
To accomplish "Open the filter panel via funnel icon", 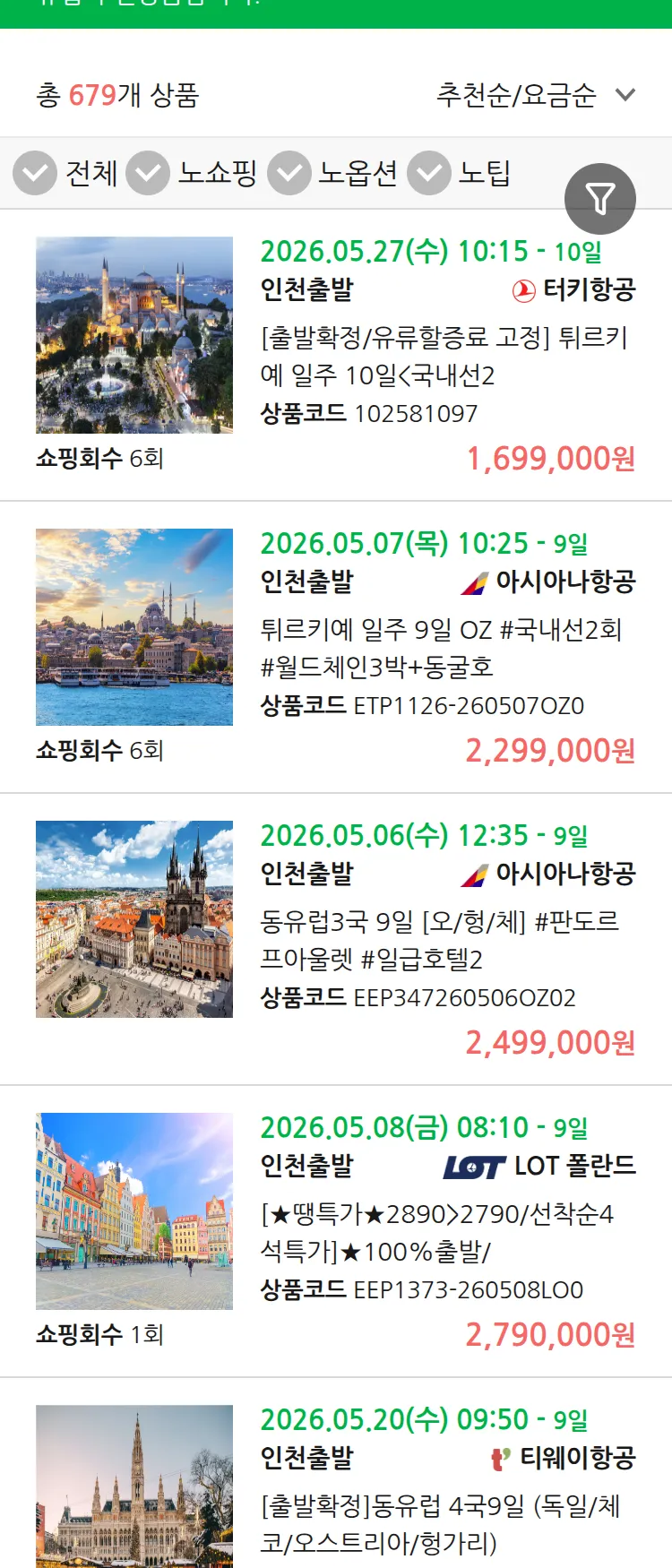I will pyautogui.click(x=599, y=198).
